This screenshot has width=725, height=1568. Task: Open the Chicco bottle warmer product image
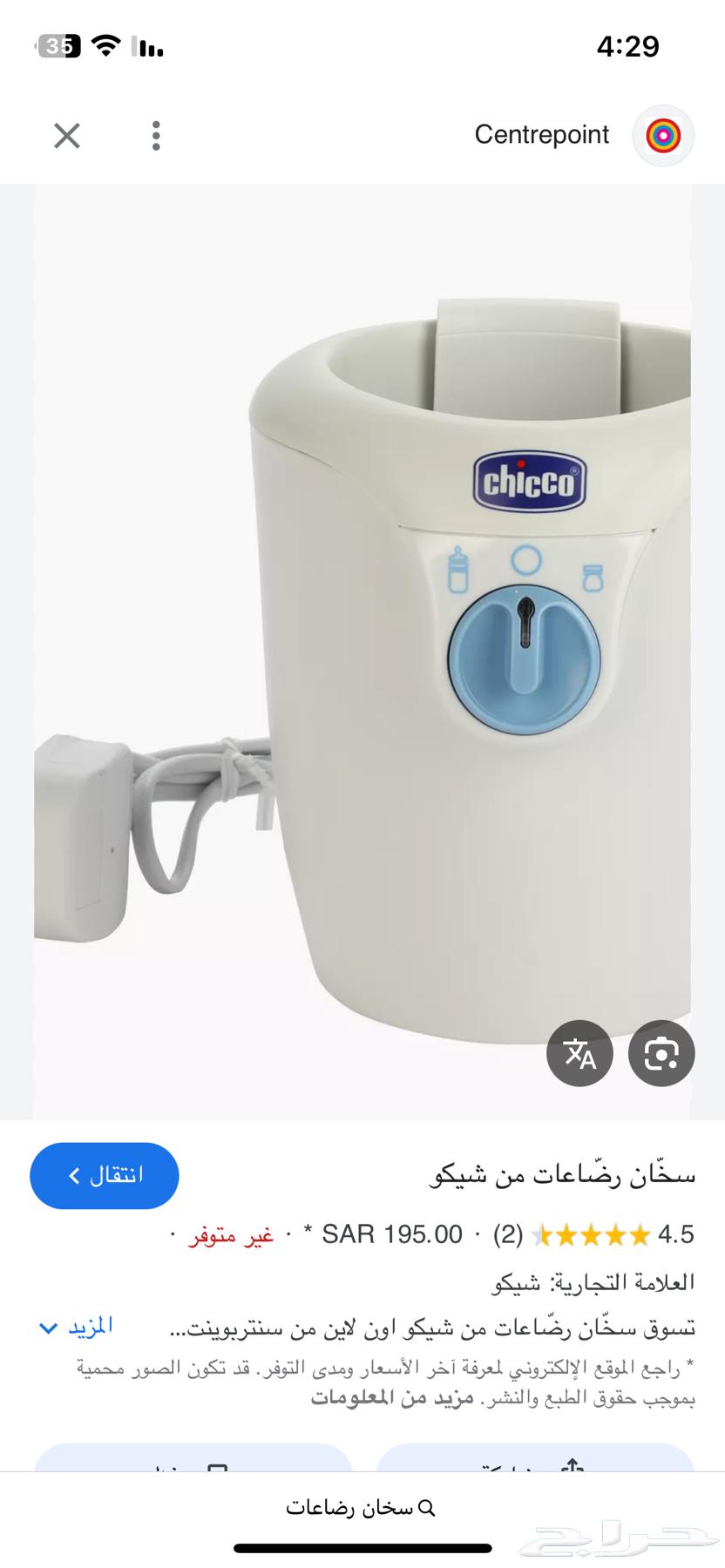click(362, 652)
